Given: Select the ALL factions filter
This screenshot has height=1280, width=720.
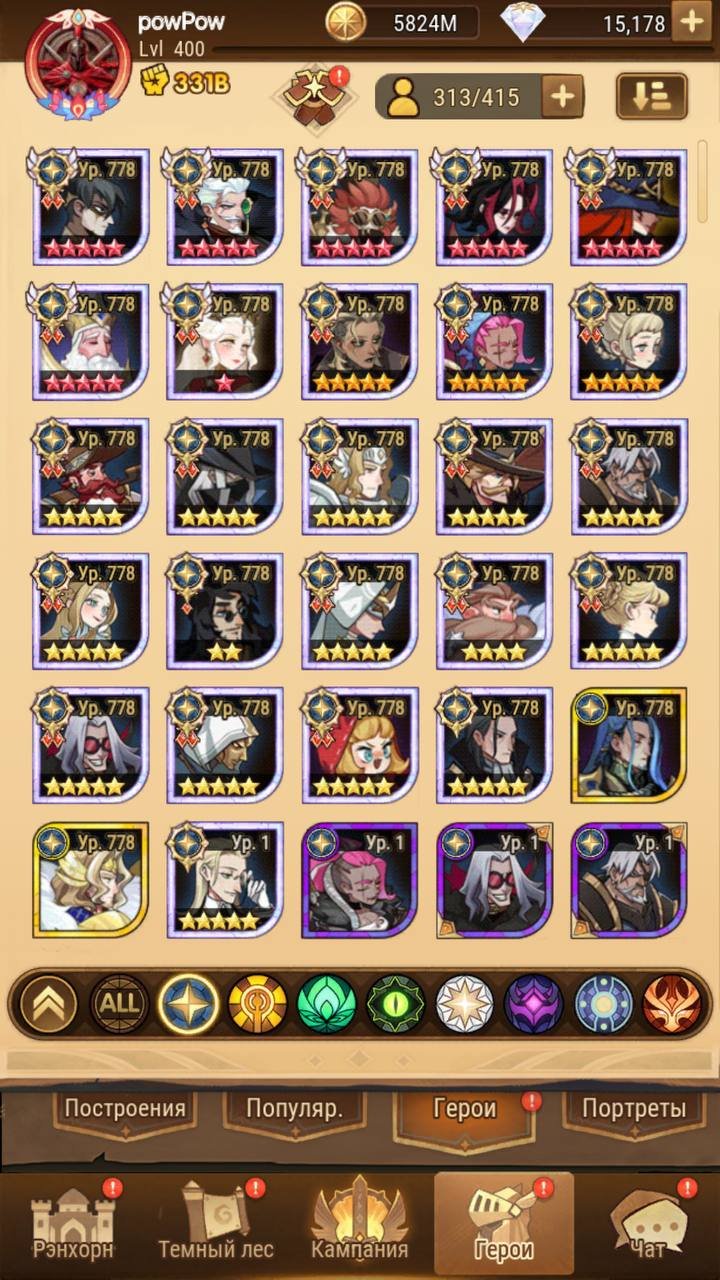Looking at the screenshot, I should (119, 1003).
